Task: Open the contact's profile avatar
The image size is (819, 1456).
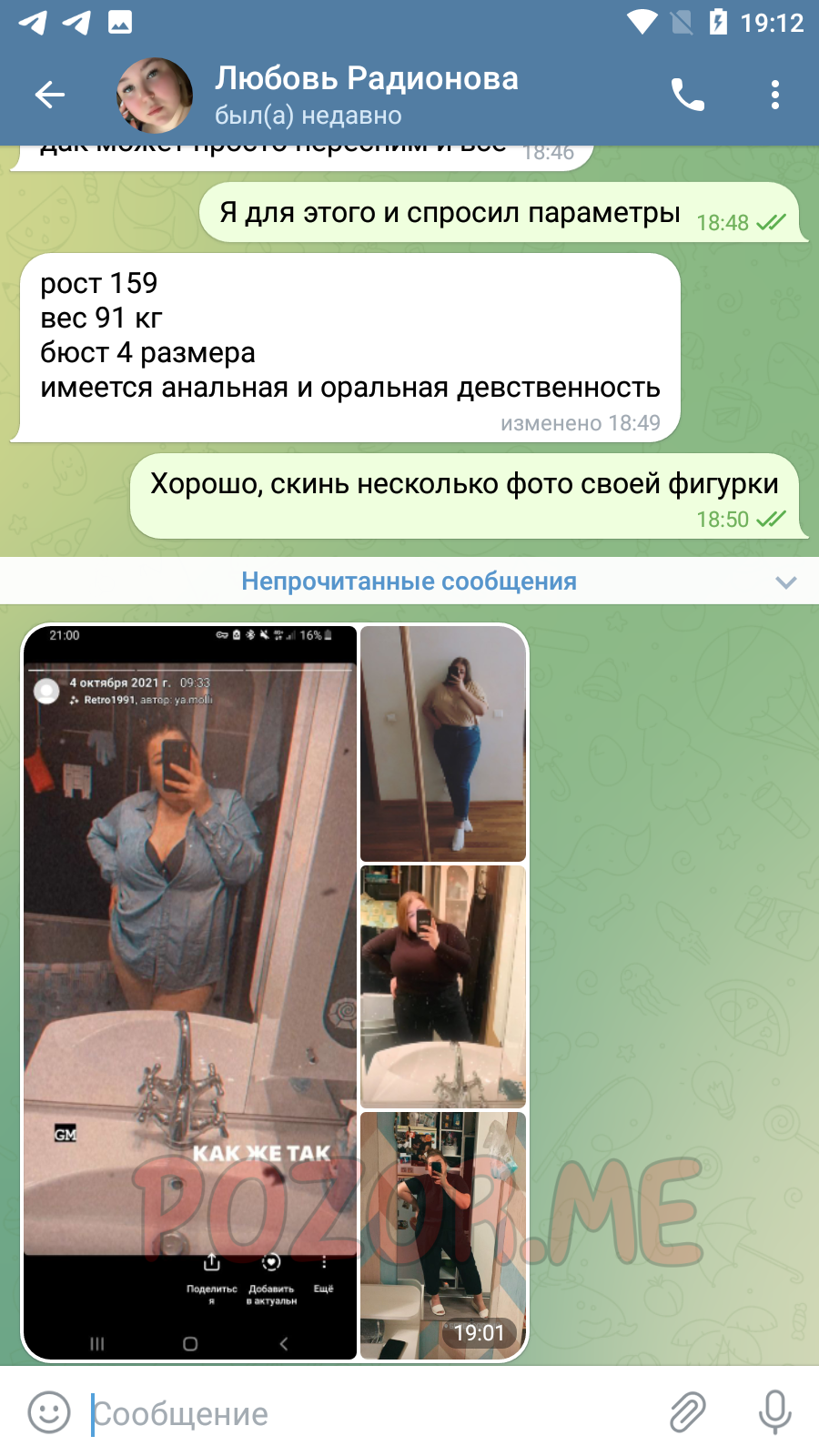Action: point(155,95)
